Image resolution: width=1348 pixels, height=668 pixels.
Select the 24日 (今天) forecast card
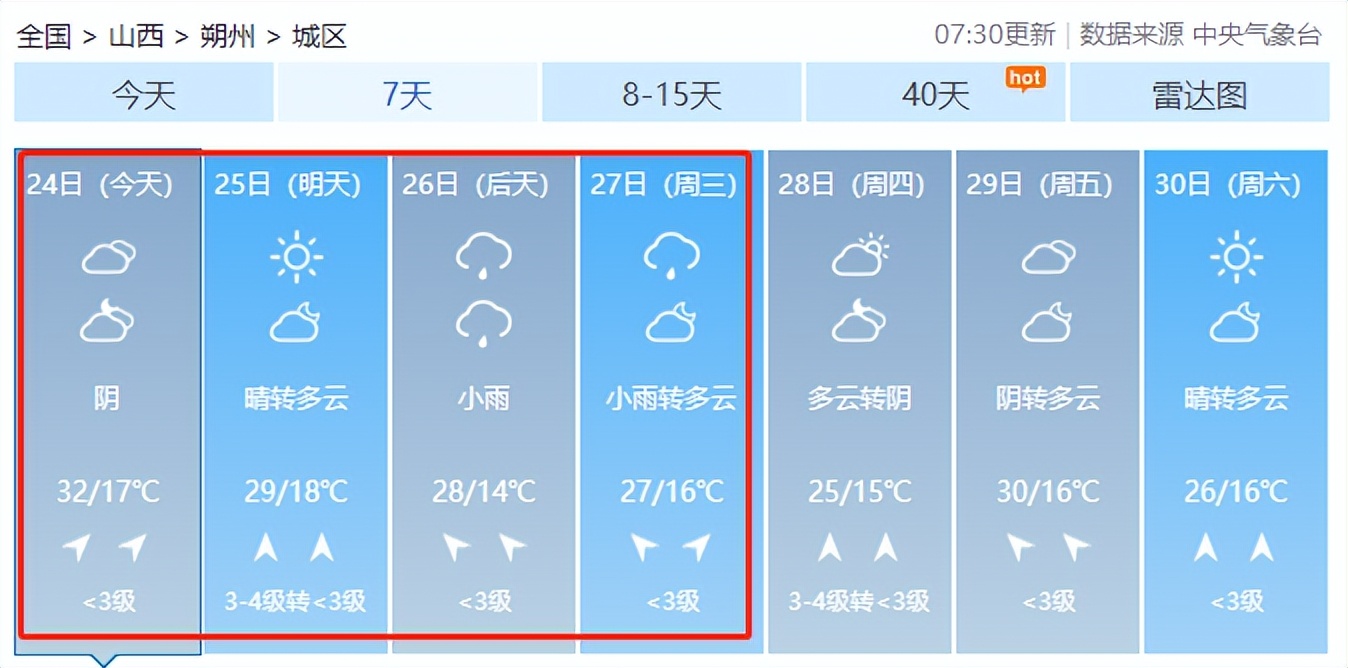[107, 400]
